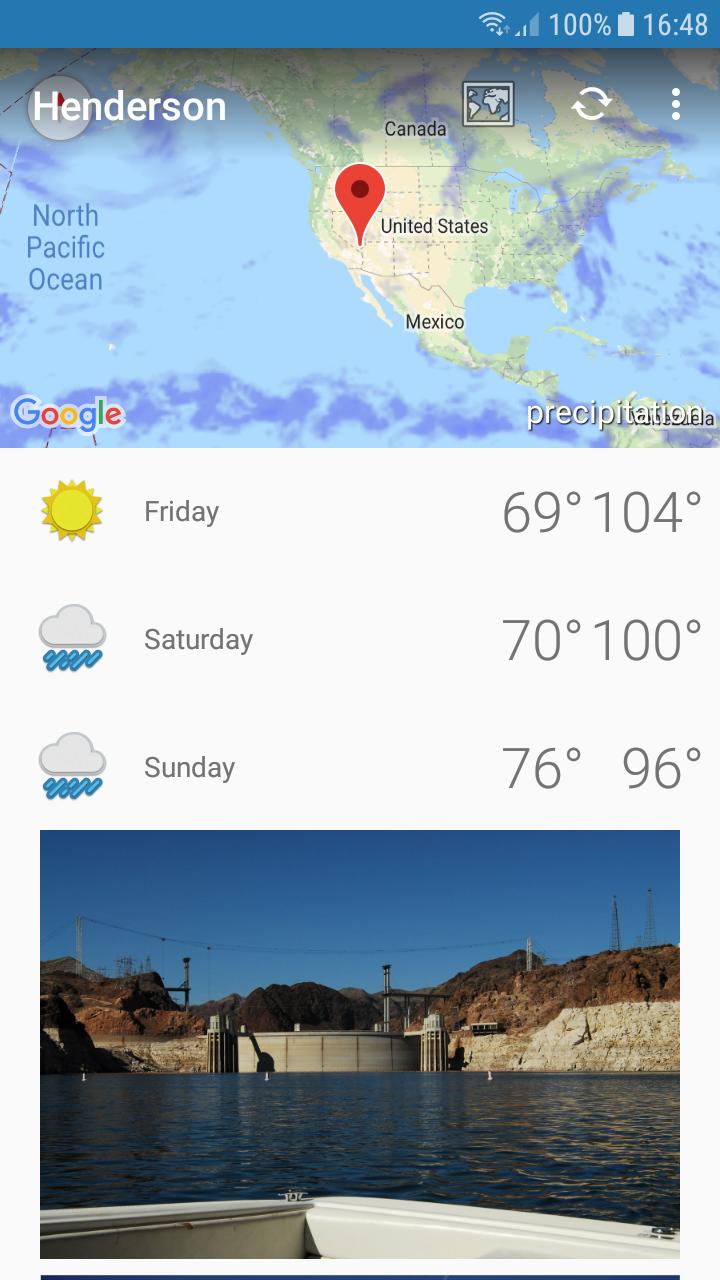Tap the Mexico label on the map

[x=434, y=321]
